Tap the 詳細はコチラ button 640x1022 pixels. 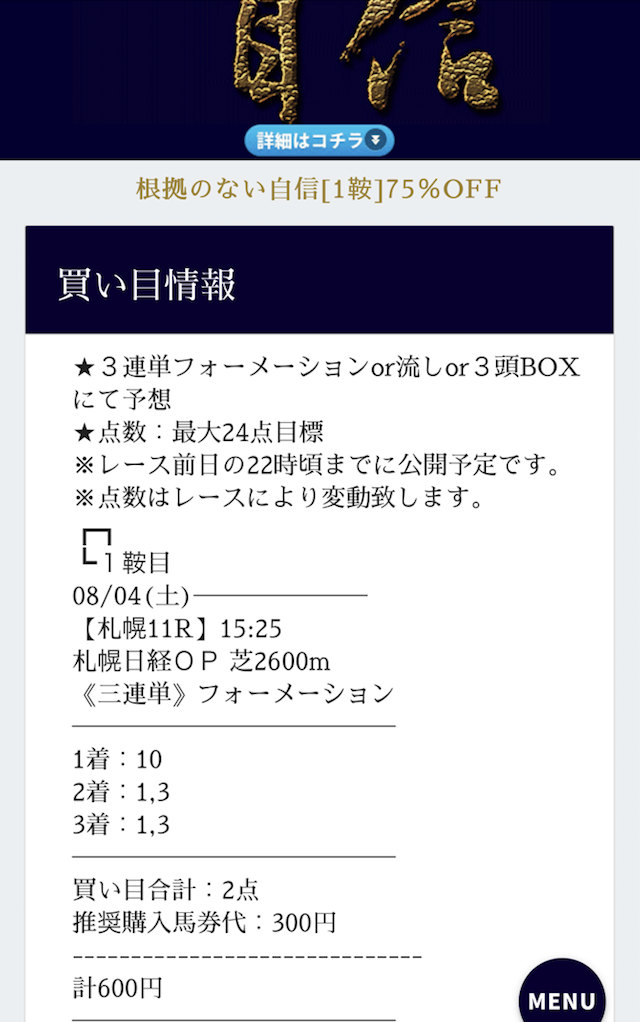tap(319, 141)
